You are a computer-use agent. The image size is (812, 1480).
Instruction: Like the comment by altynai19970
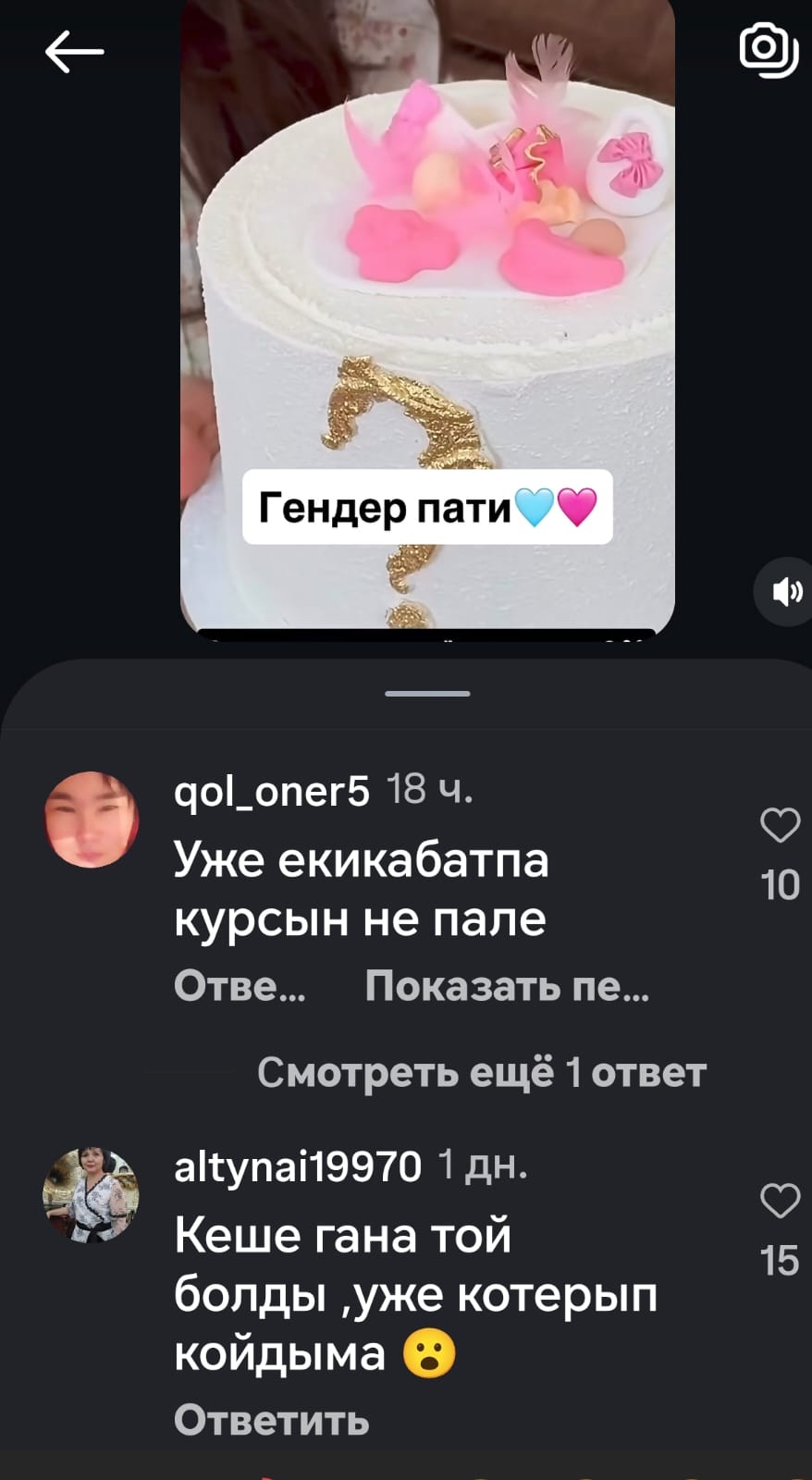(x=780, y=1201)
